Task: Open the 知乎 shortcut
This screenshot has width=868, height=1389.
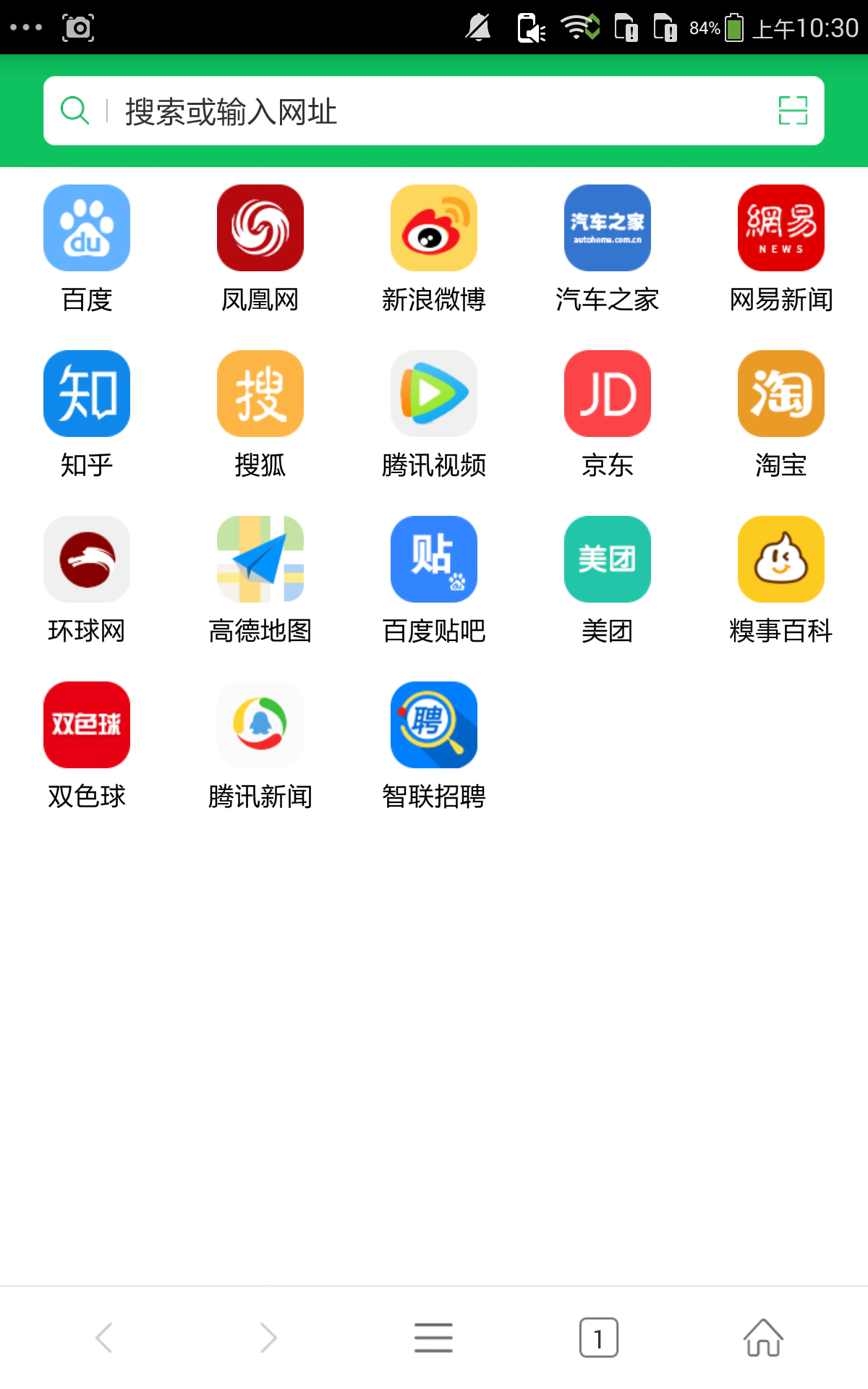Action: [x=87, y=394]
